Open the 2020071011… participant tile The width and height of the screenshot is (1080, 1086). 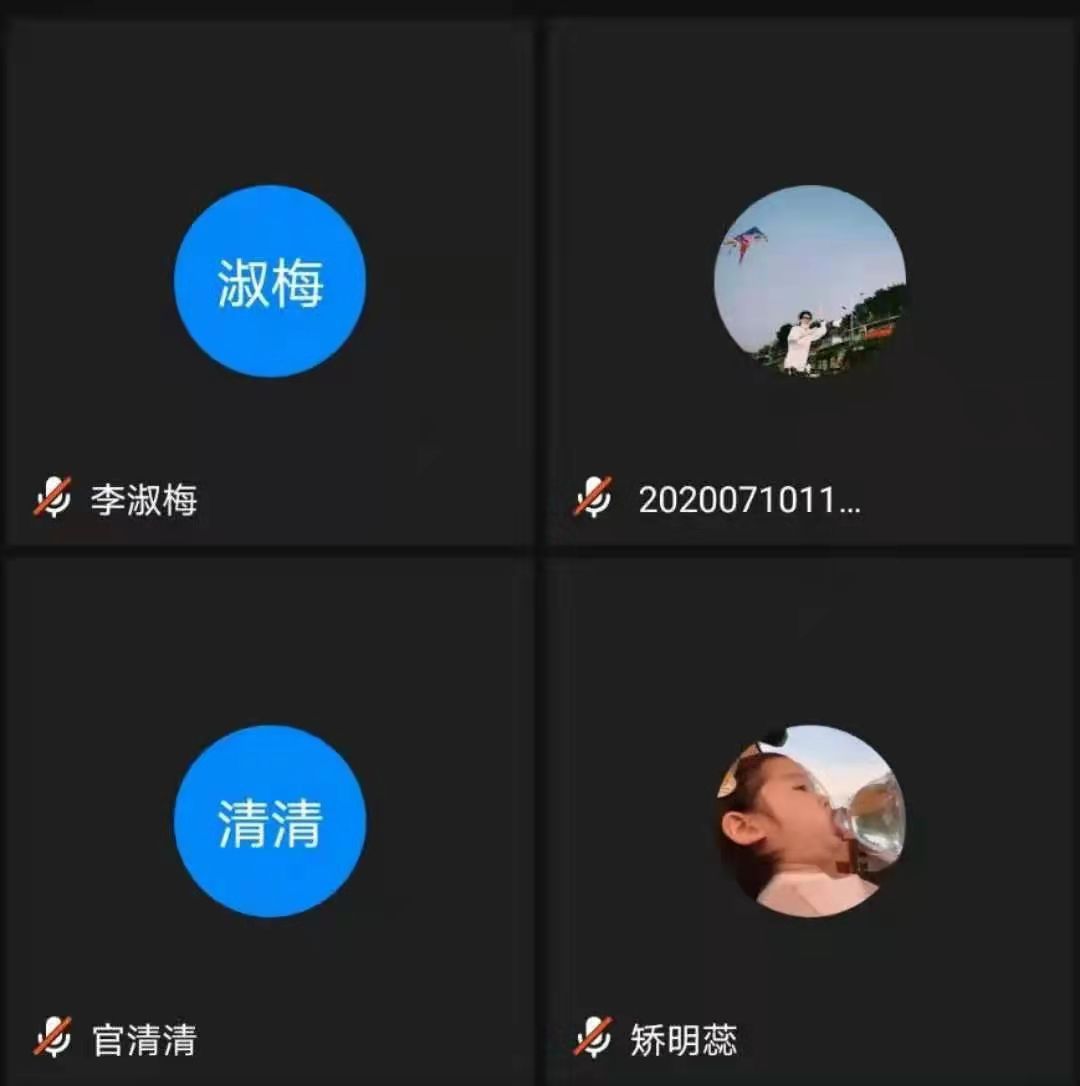click(x=810, y=281)
